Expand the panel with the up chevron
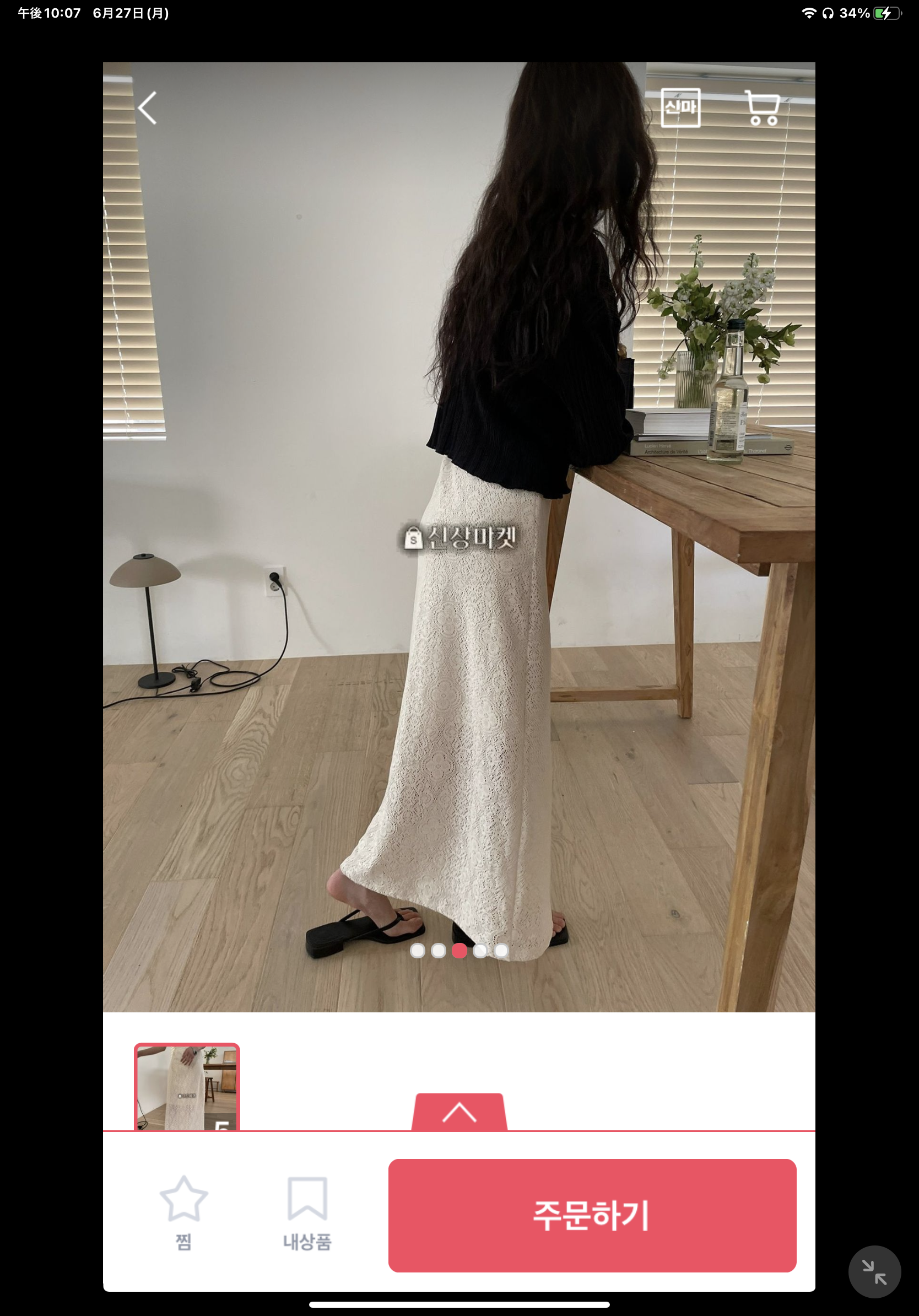 pyautogui.click(x=459, y=1113)
